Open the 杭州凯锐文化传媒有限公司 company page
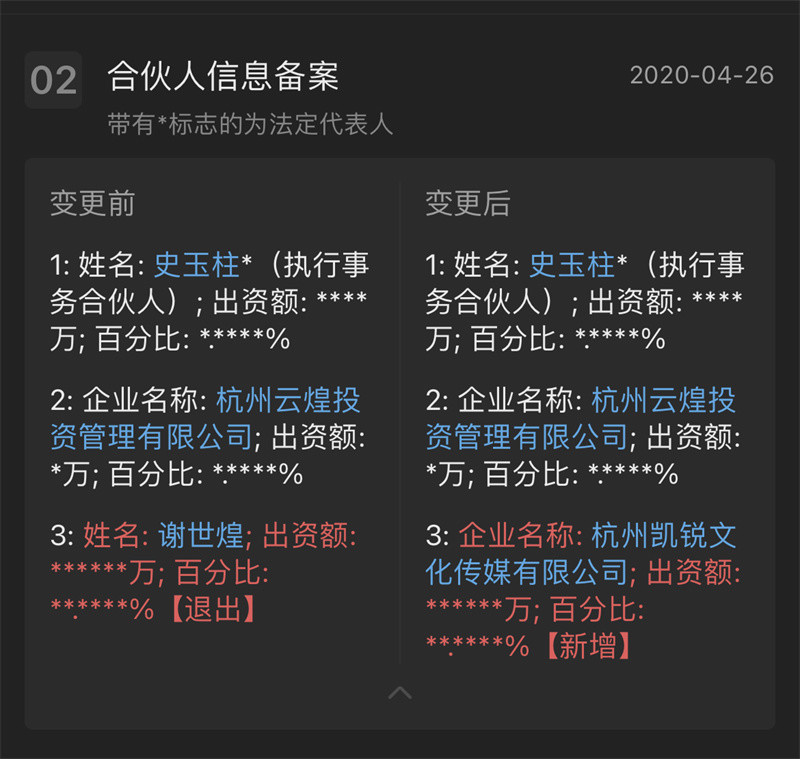Viewport: 800px width, 759px height. (663, 536)
